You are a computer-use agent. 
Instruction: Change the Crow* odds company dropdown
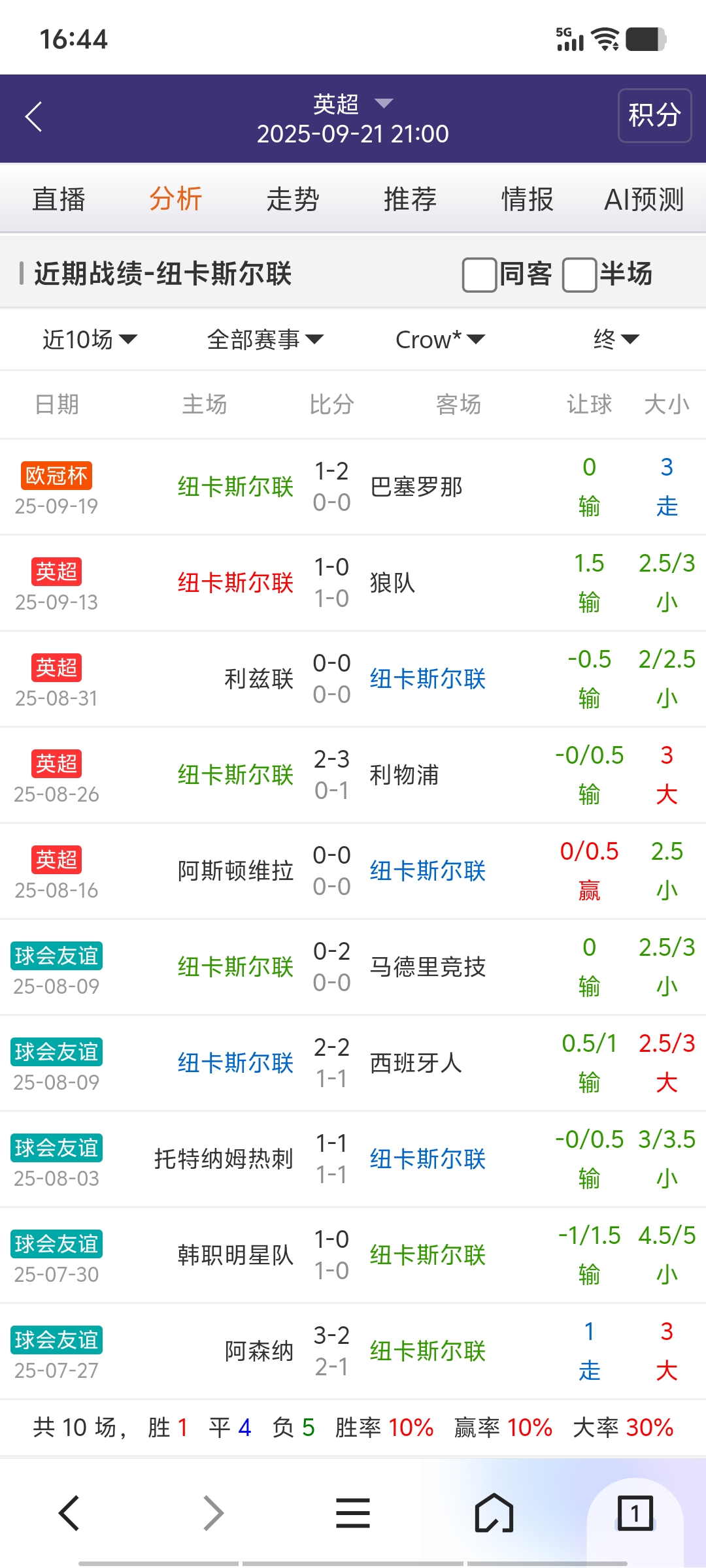[x=440, y=340]
